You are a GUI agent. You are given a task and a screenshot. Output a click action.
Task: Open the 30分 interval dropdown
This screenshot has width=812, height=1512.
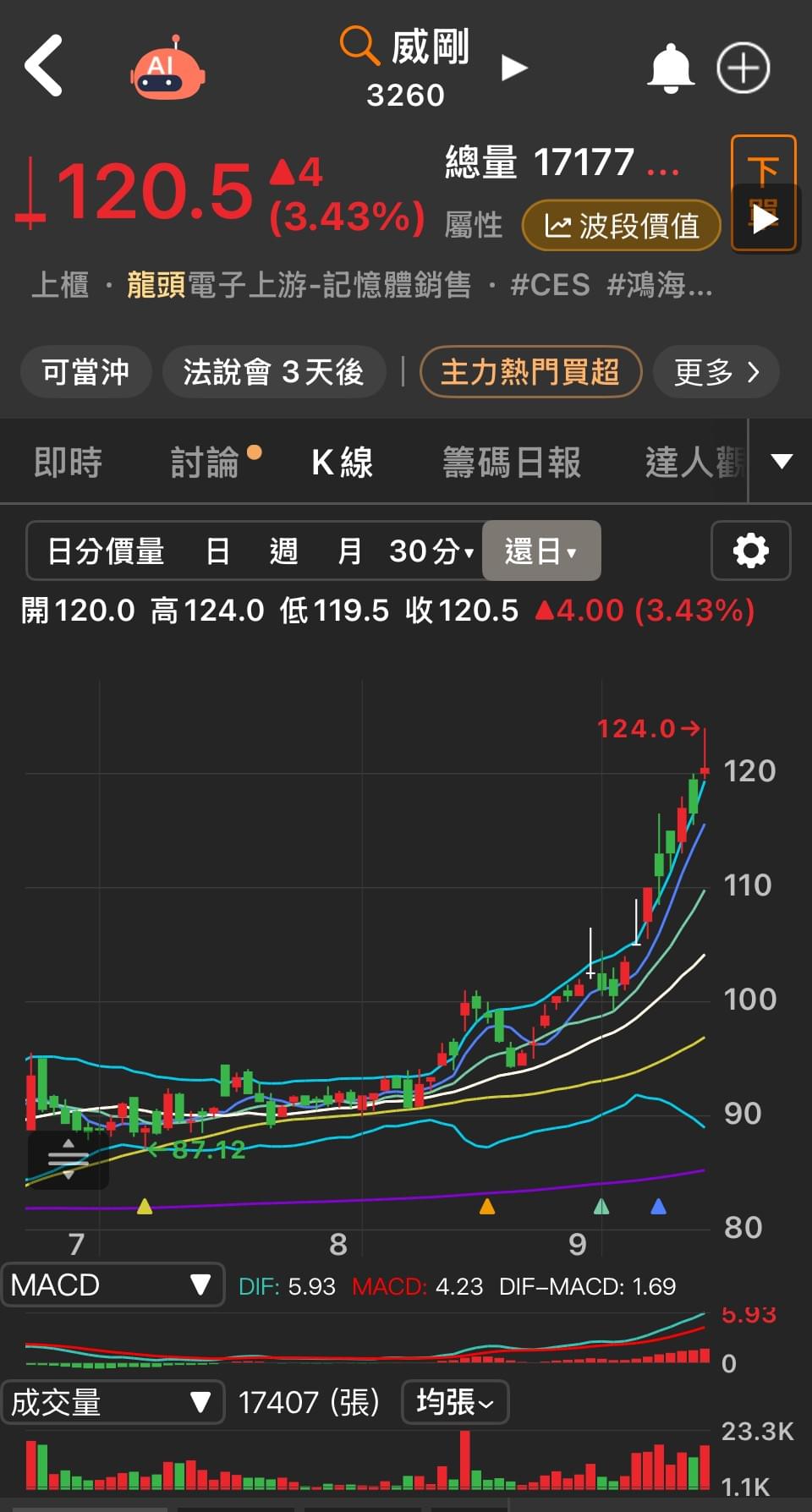(x=431, y=551)
